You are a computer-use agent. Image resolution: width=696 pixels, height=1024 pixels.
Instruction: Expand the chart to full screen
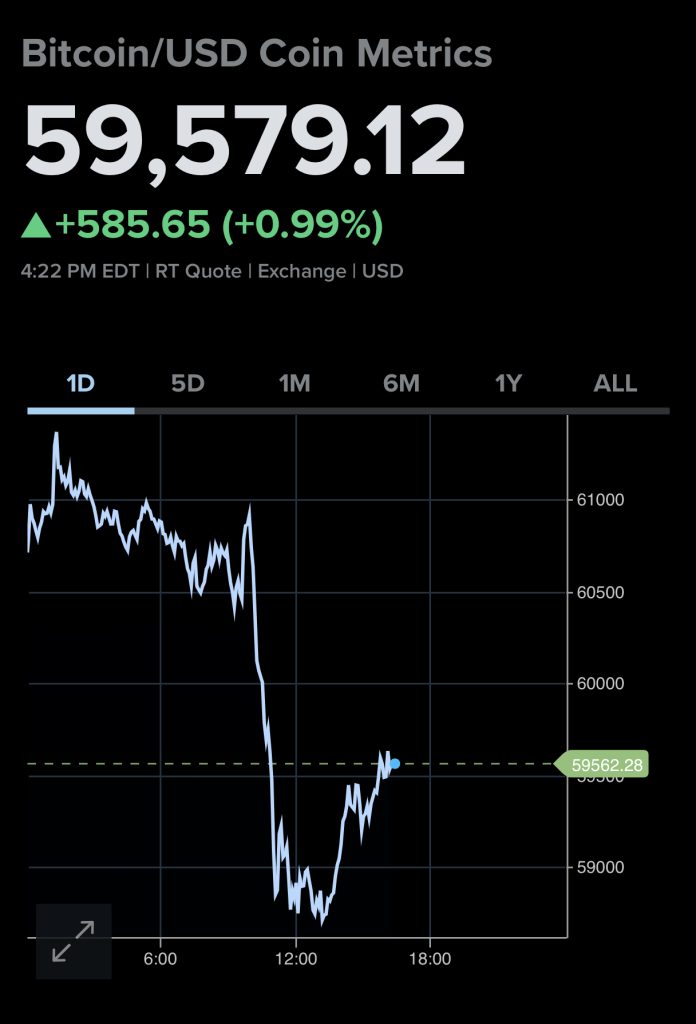point(73,941)
